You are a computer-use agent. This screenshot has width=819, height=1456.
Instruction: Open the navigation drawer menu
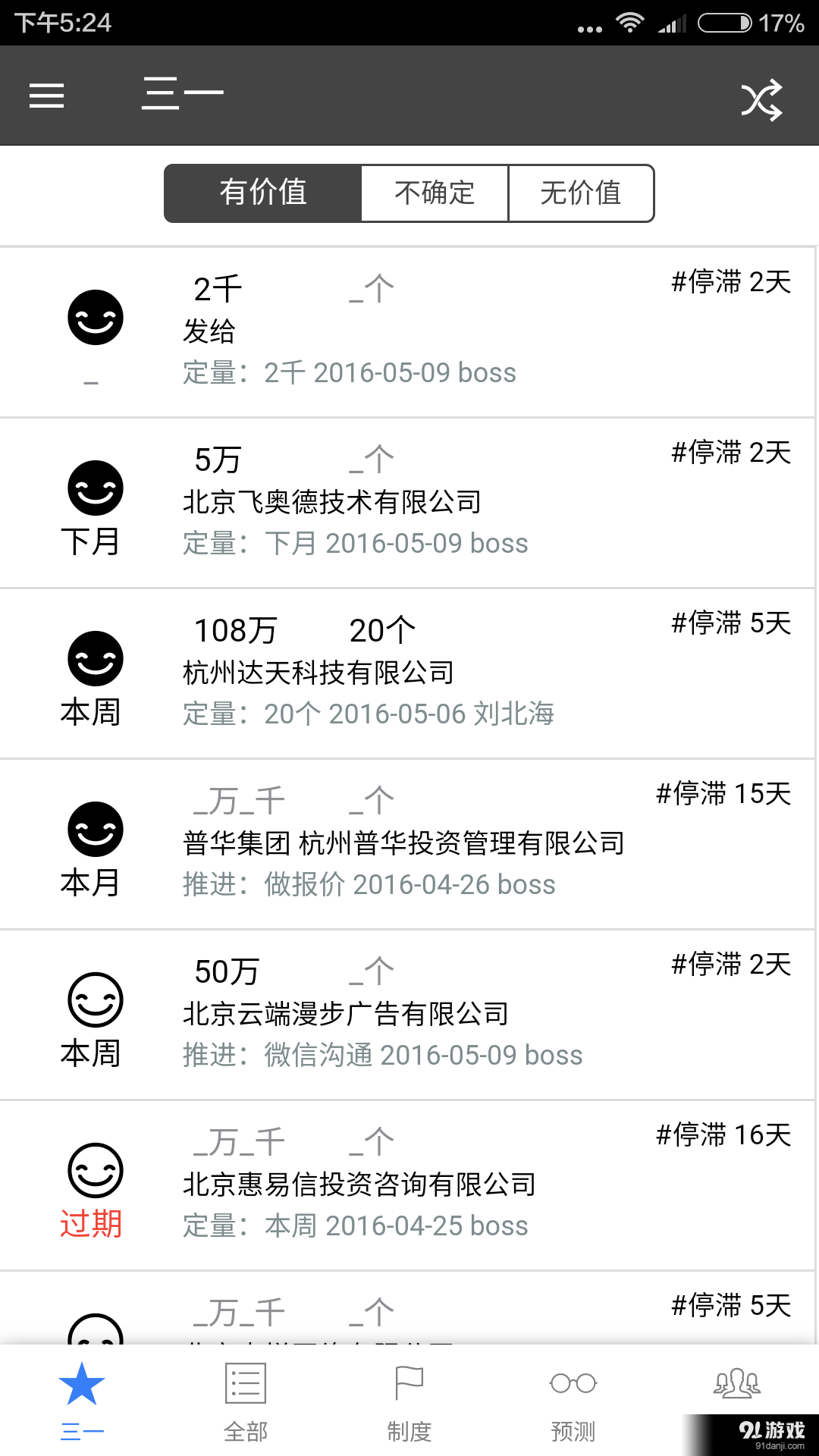(x=45, y=95)
